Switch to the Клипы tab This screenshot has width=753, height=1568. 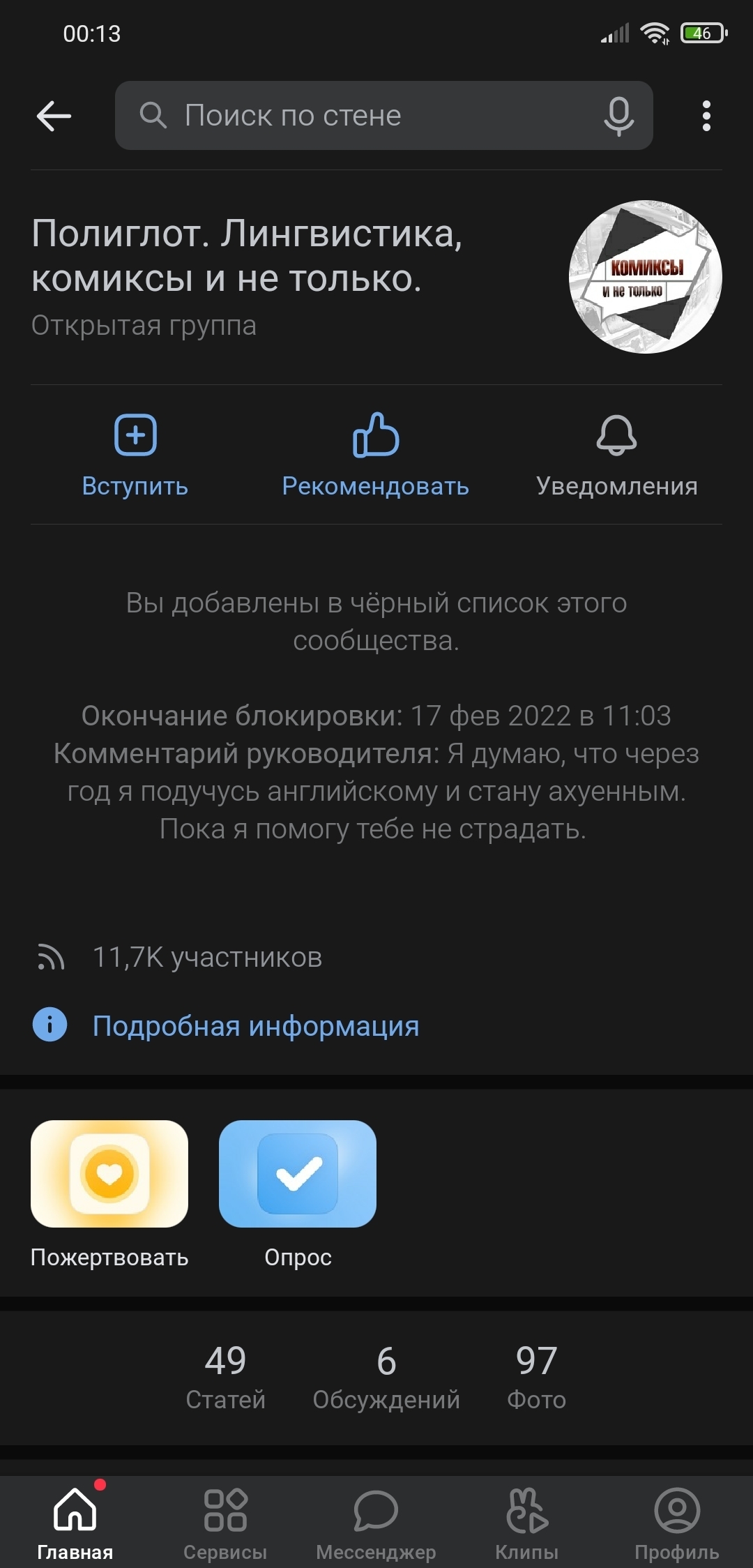coord(526,1522)
